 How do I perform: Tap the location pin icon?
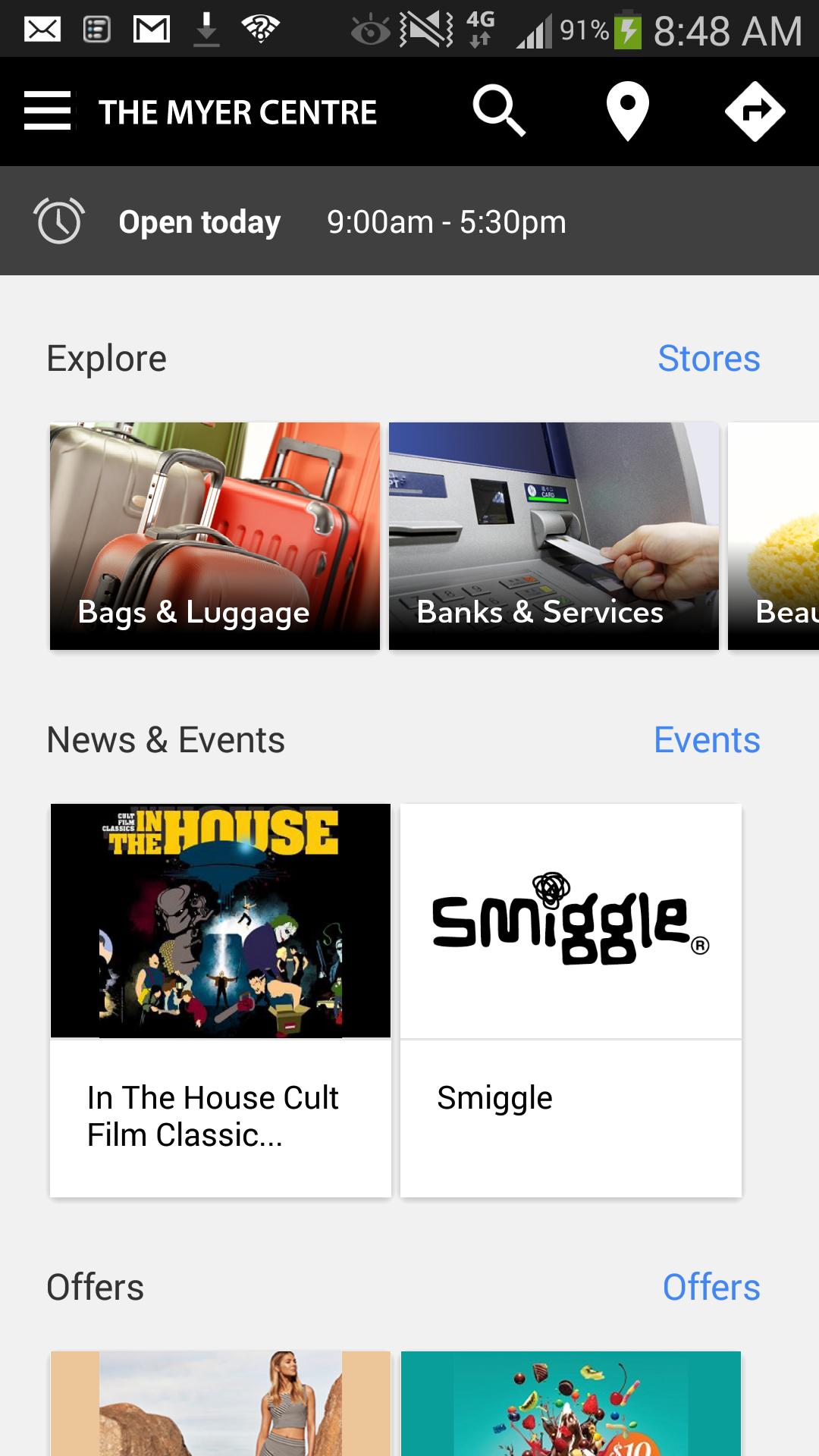tap(627, 111)
